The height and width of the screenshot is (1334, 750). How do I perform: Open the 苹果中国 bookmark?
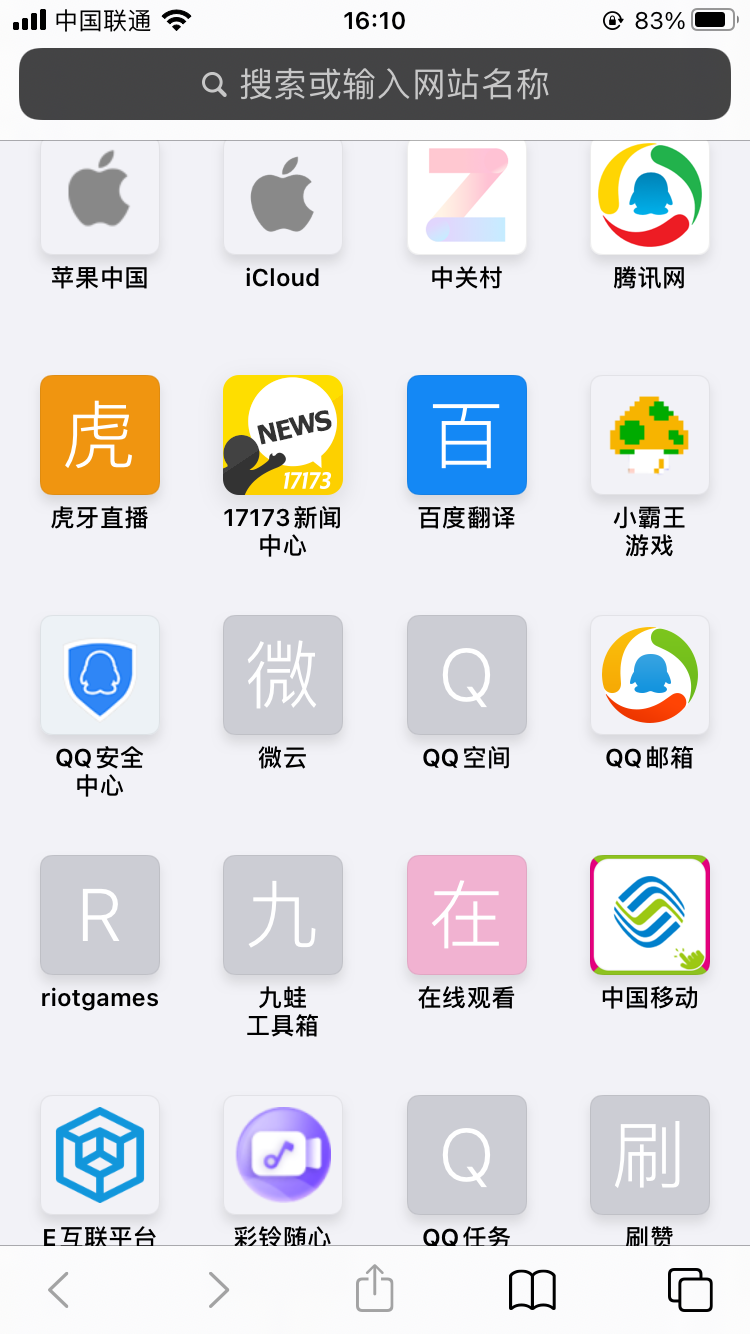click(100, 197)
